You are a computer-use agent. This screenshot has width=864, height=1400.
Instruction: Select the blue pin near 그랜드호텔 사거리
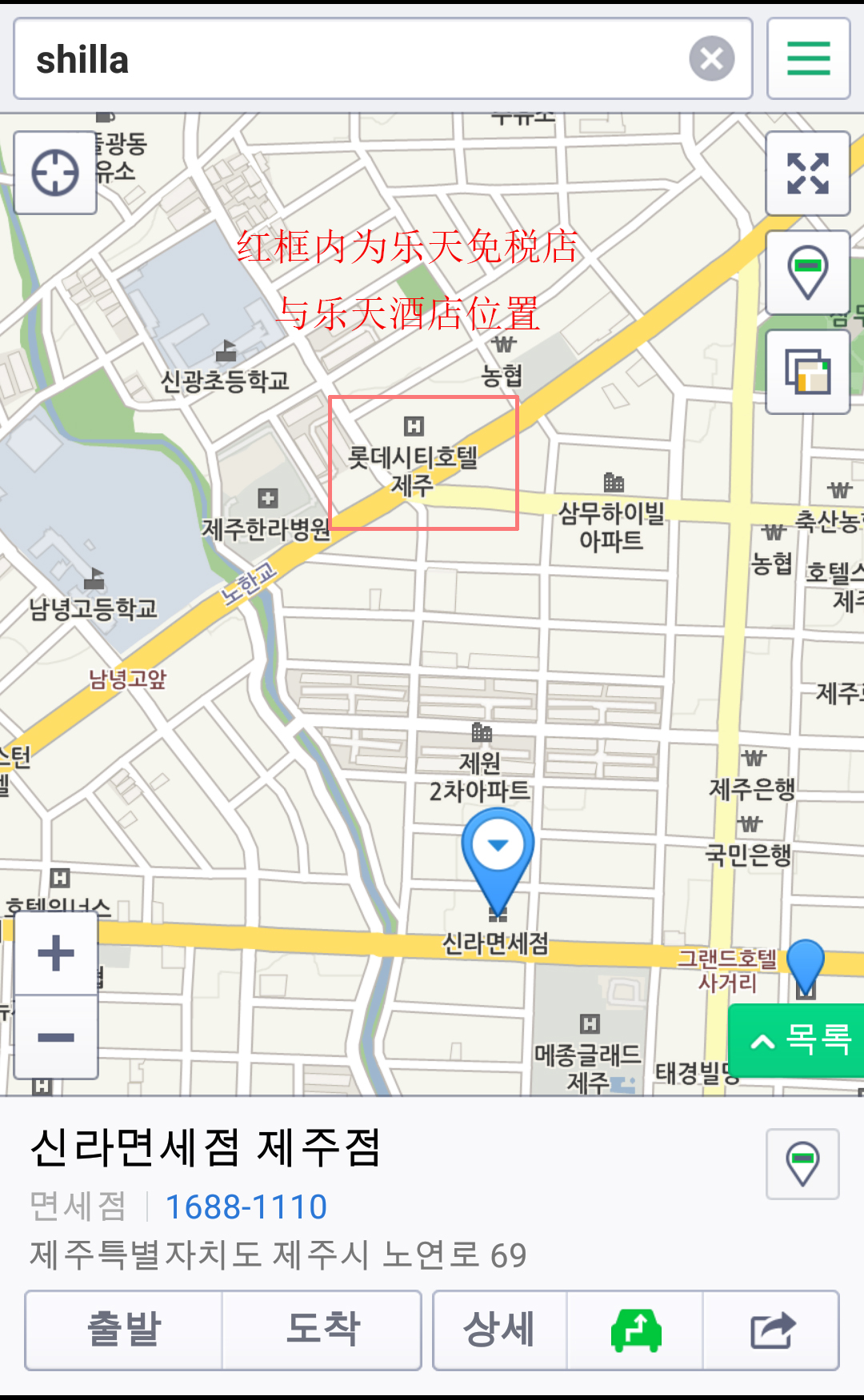coord(805,964)
